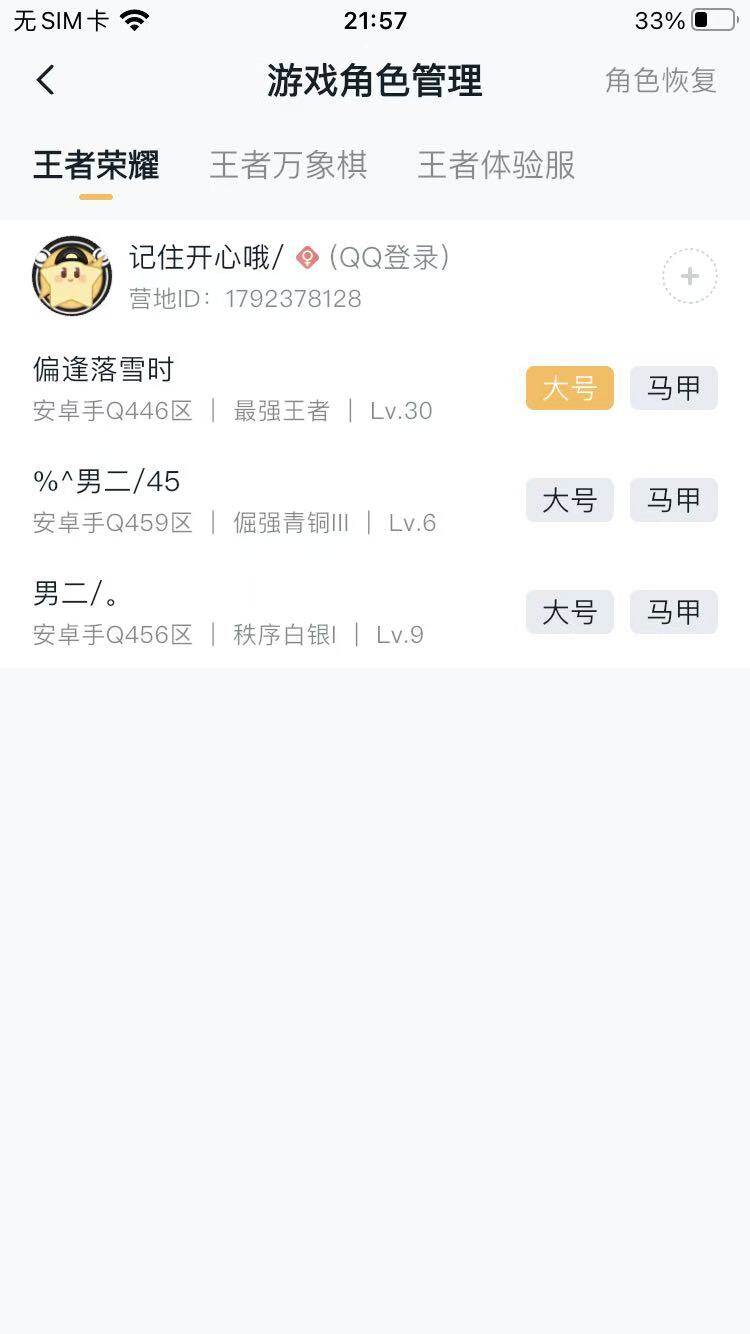Set 男二/。 as 大号

coord(569,611)
